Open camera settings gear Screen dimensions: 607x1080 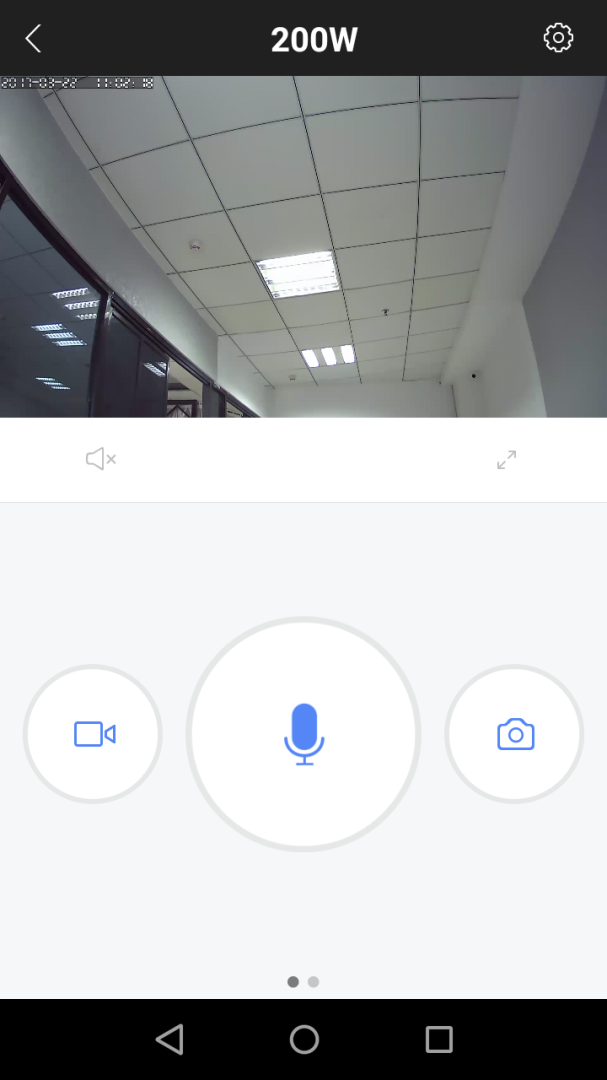click(558, 38)
